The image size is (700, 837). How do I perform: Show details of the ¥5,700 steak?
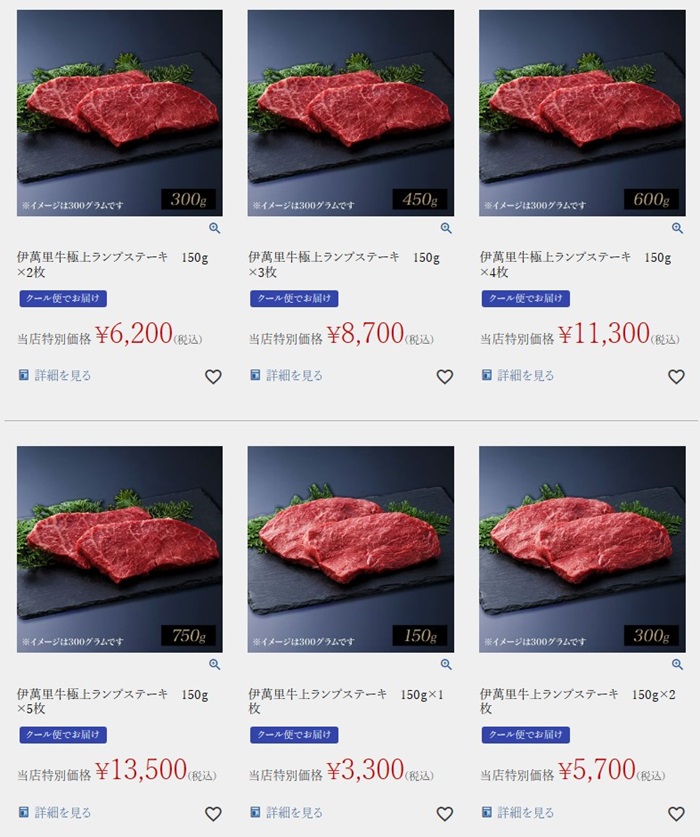point(518,813)
